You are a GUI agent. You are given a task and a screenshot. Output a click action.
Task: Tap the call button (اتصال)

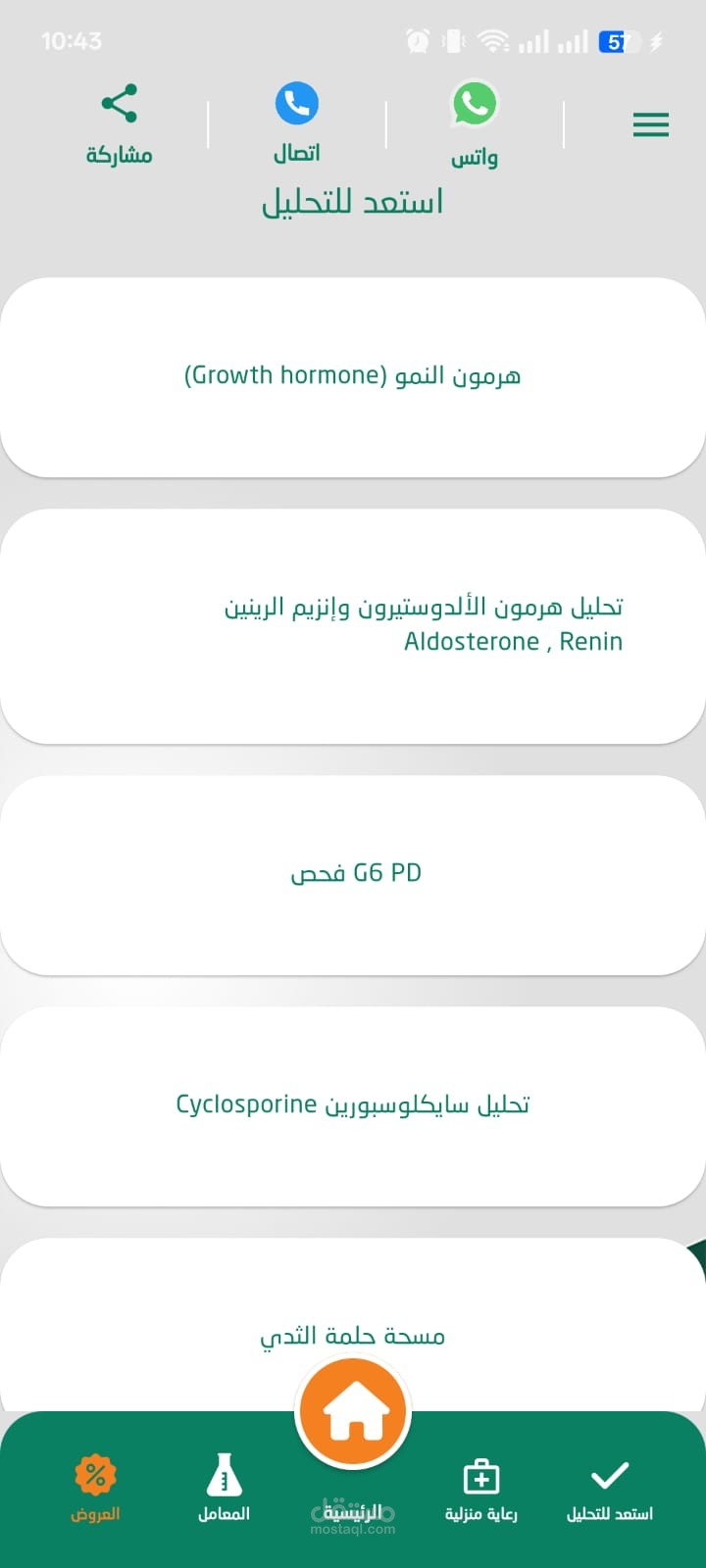(296, 122)
